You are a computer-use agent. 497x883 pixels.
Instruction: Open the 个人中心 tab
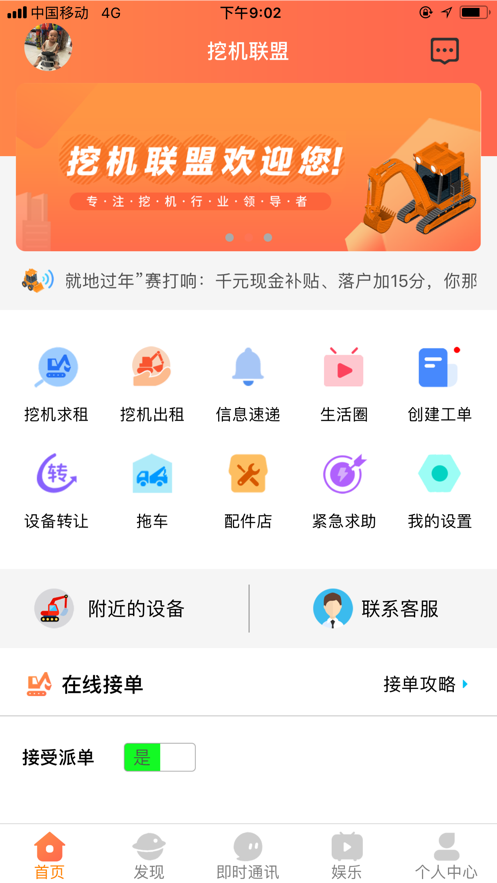pos(446,856)
